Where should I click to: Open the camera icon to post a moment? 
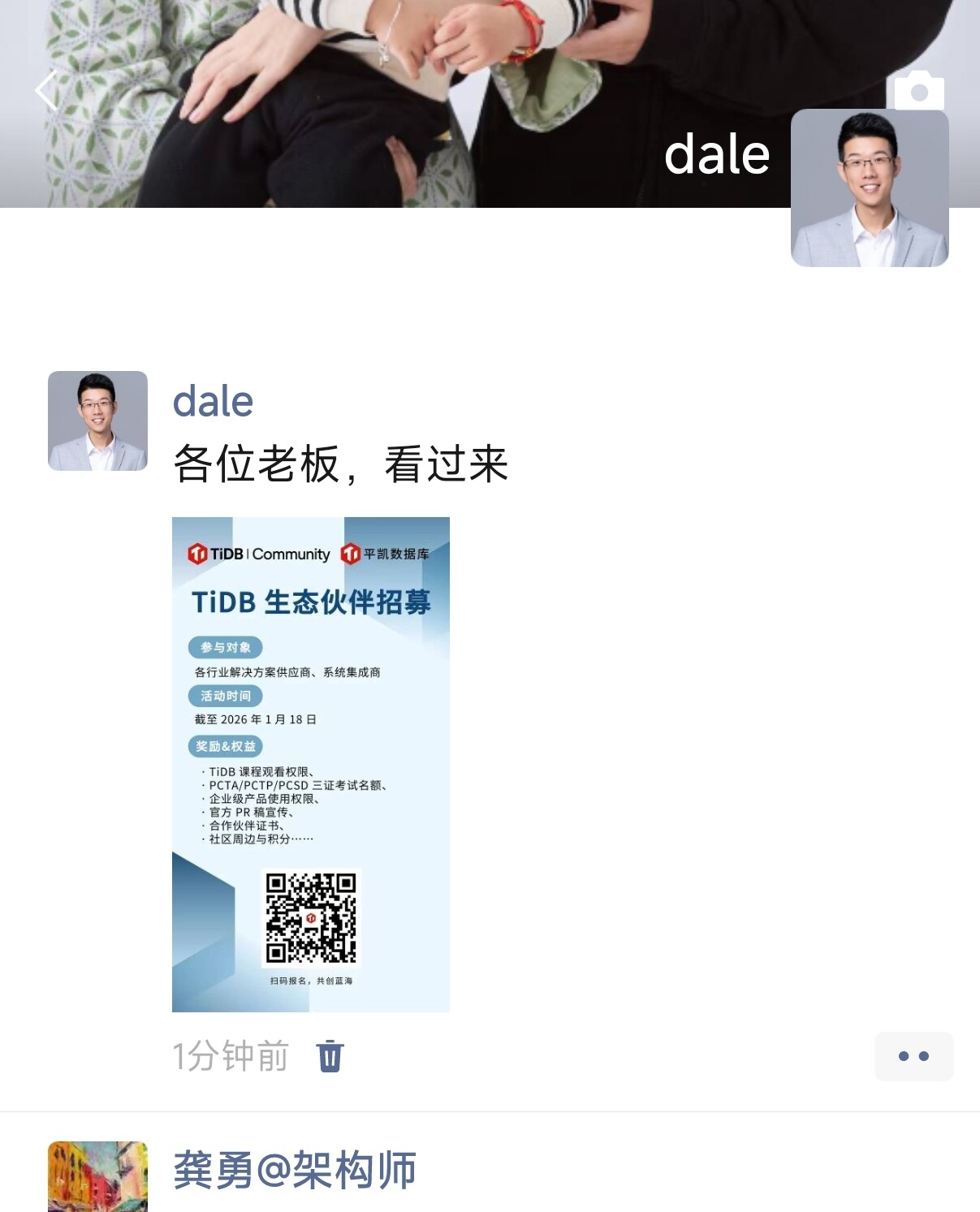pyautogui.click(x=919, y=91)
